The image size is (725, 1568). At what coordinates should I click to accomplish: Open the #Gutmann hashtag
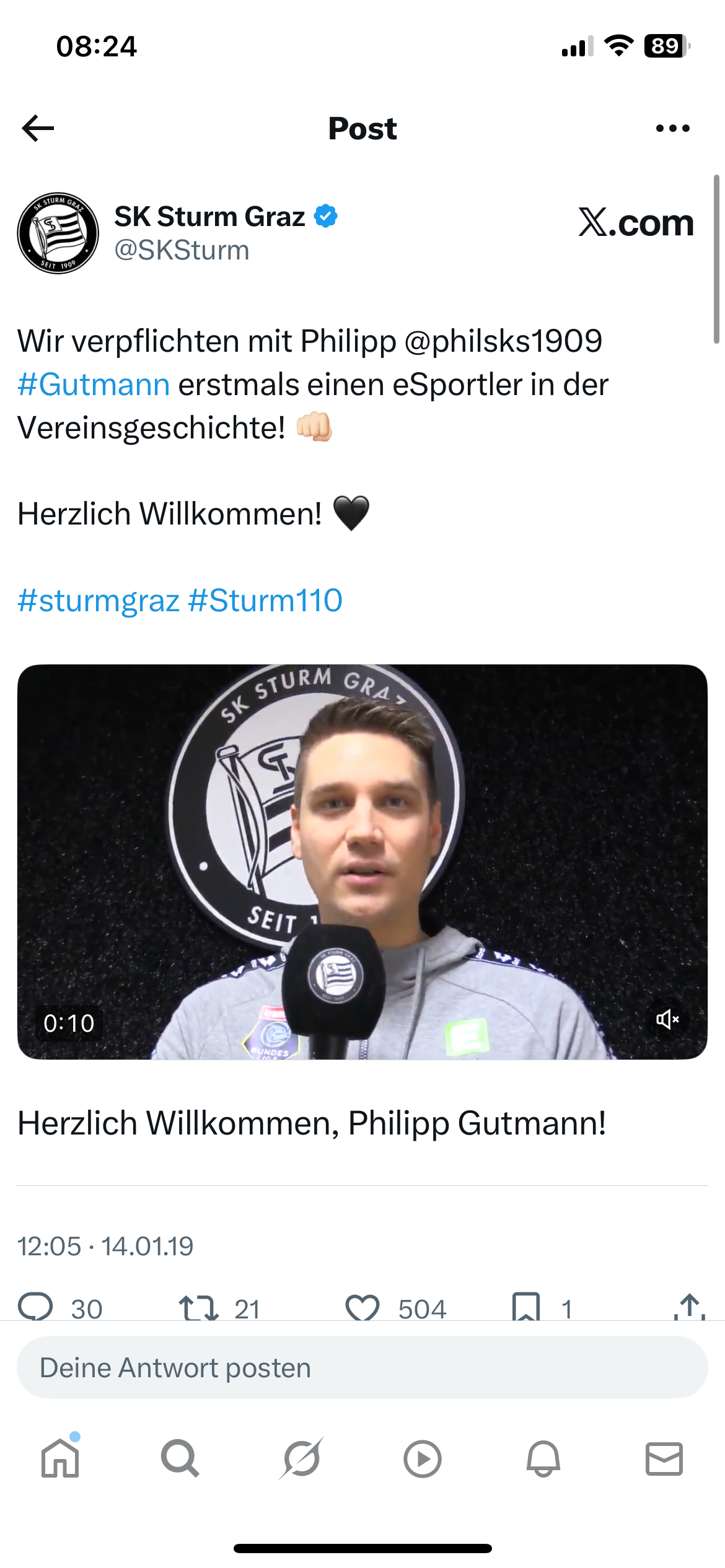point(94,384)
